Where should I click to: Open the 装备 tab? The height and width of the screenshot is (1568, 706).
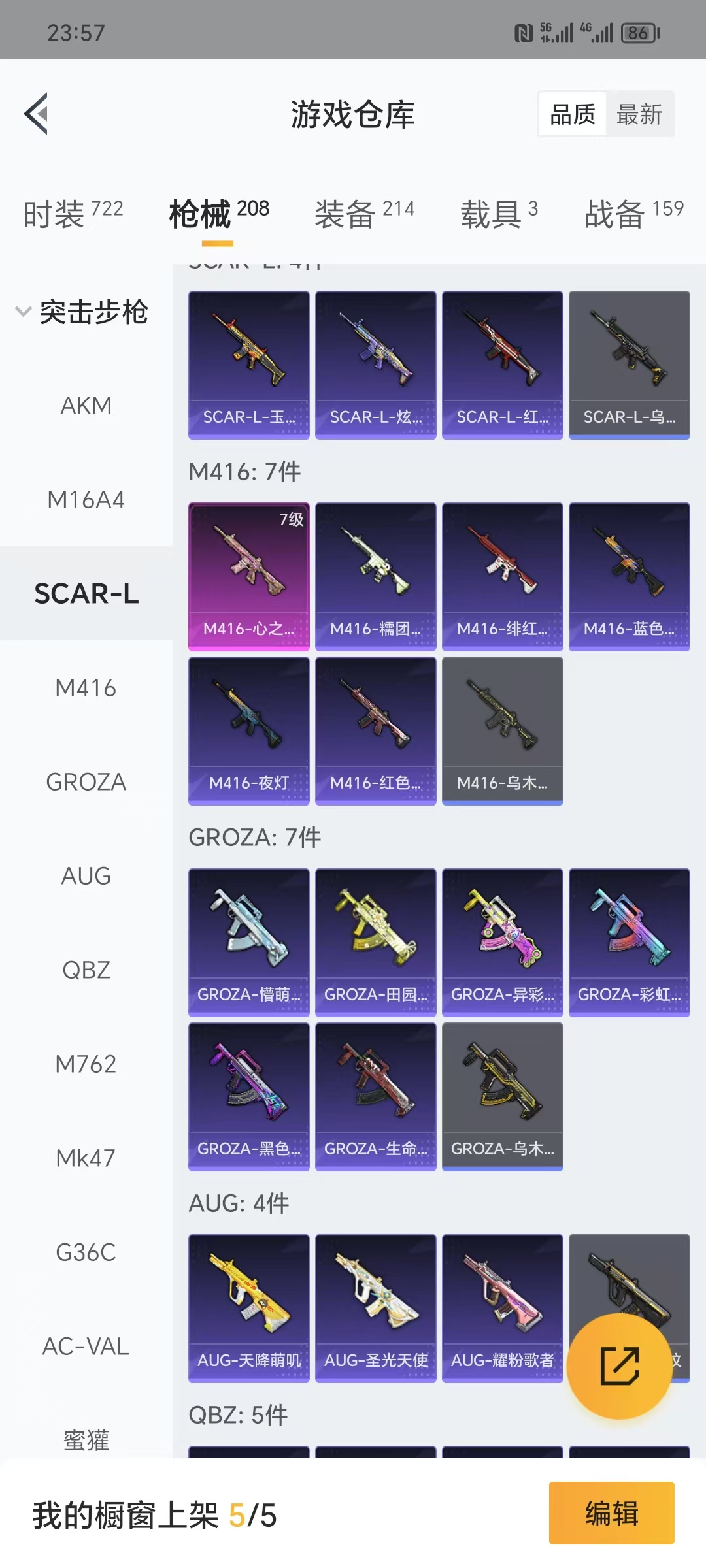[x=364, y=213]
